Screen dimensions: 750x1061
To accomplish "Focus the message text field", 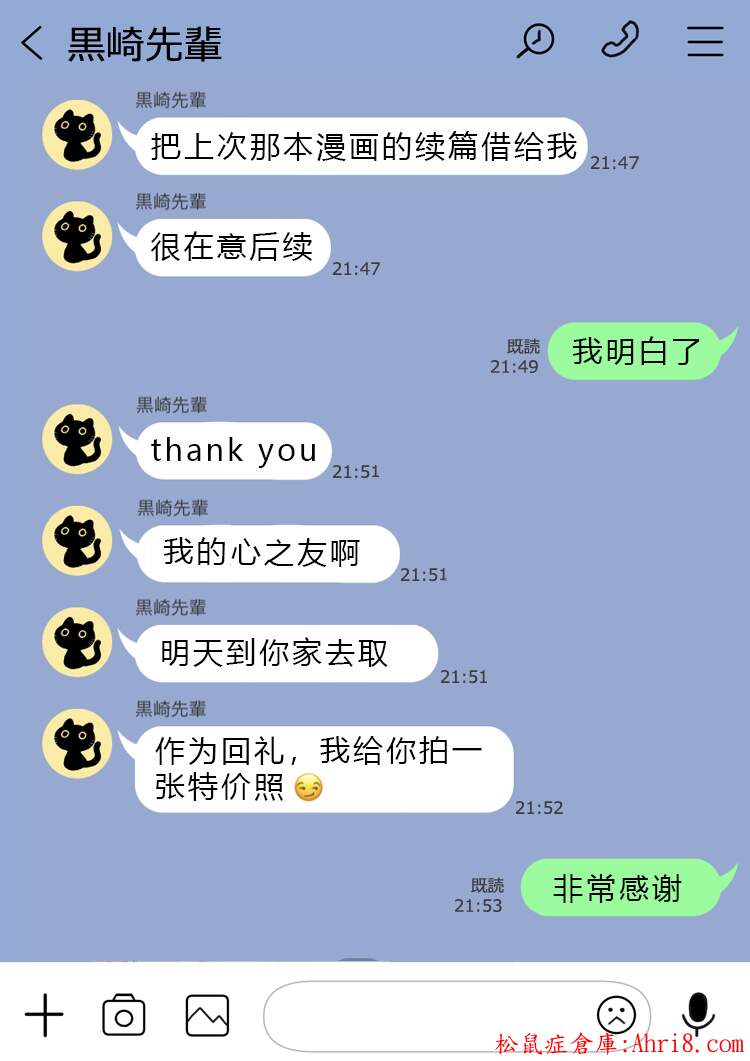I will (420, 1016).
